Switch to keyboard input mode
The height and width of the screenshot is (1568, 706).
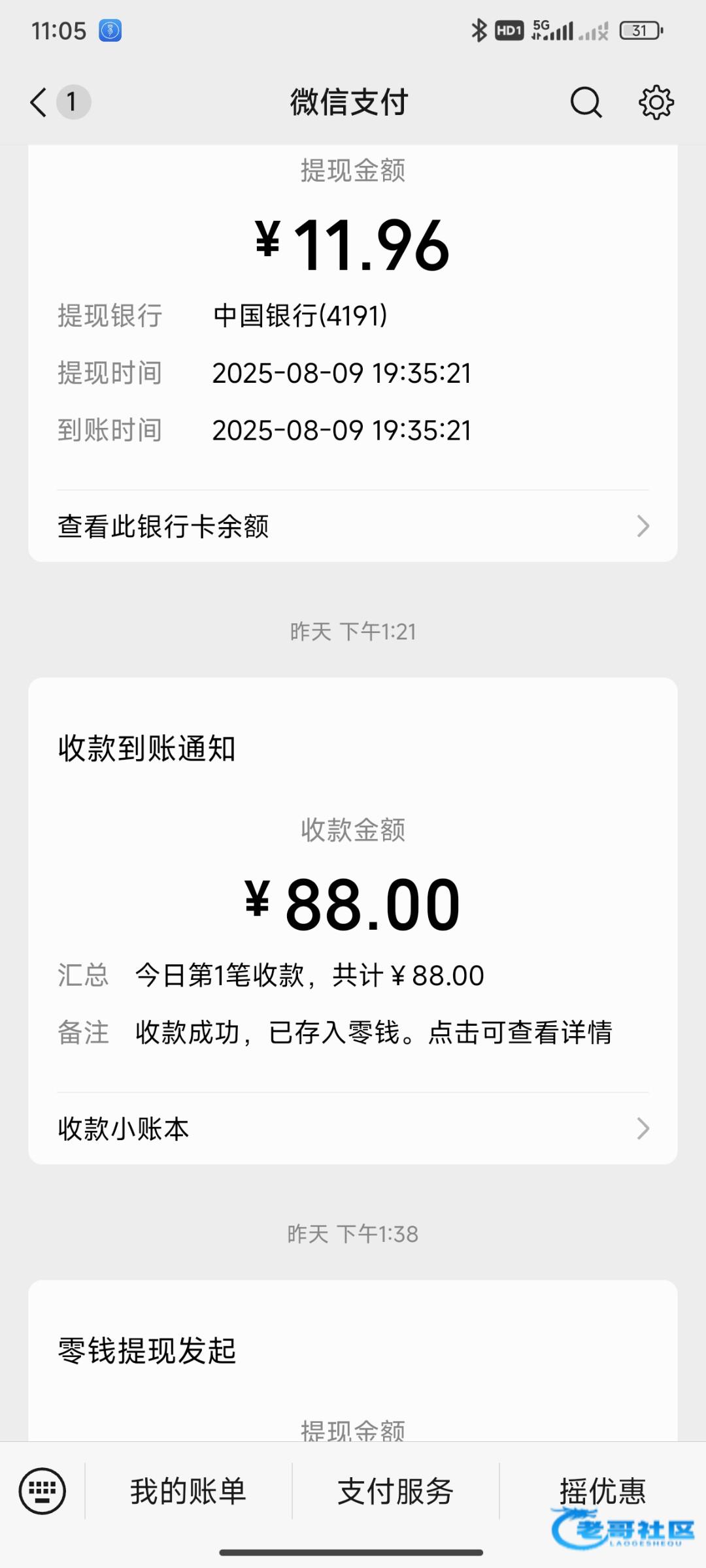pyautogui.click(x=42, y=1491)
